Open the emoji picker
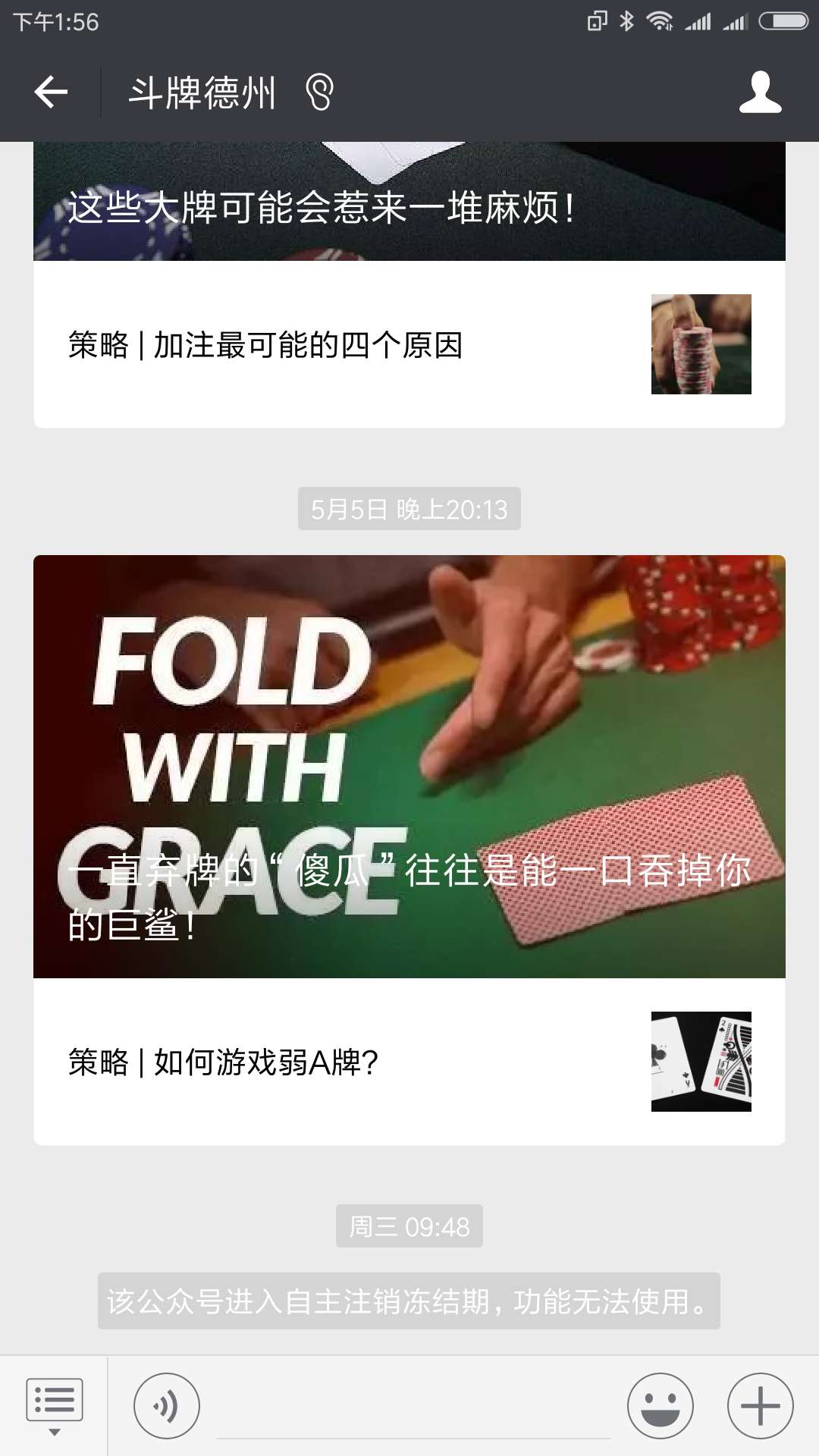The height and width of the screenshot is (1456, 819). tap(661, 1406)
